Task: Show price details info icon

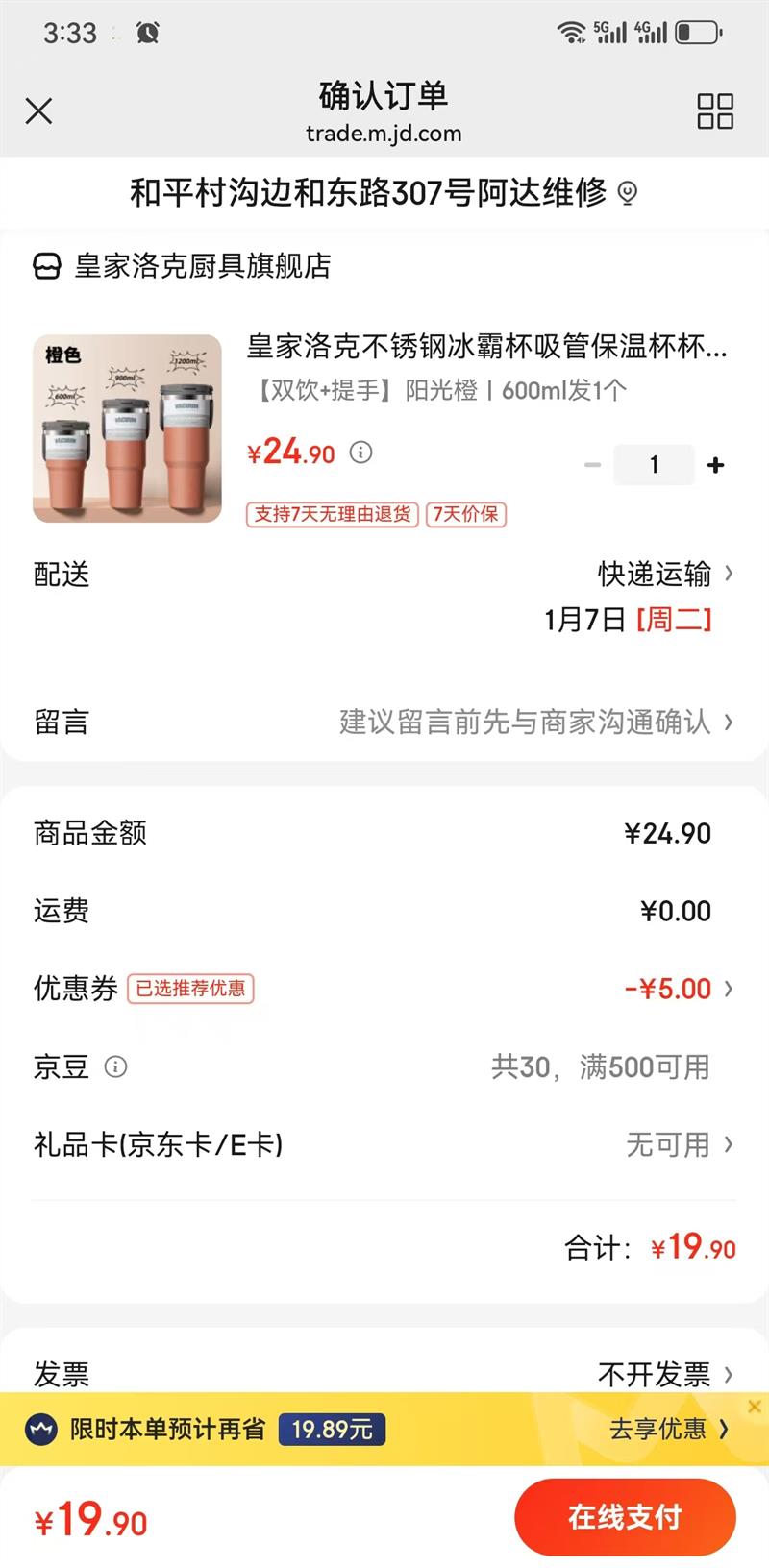Action: (x=360, y=452)
